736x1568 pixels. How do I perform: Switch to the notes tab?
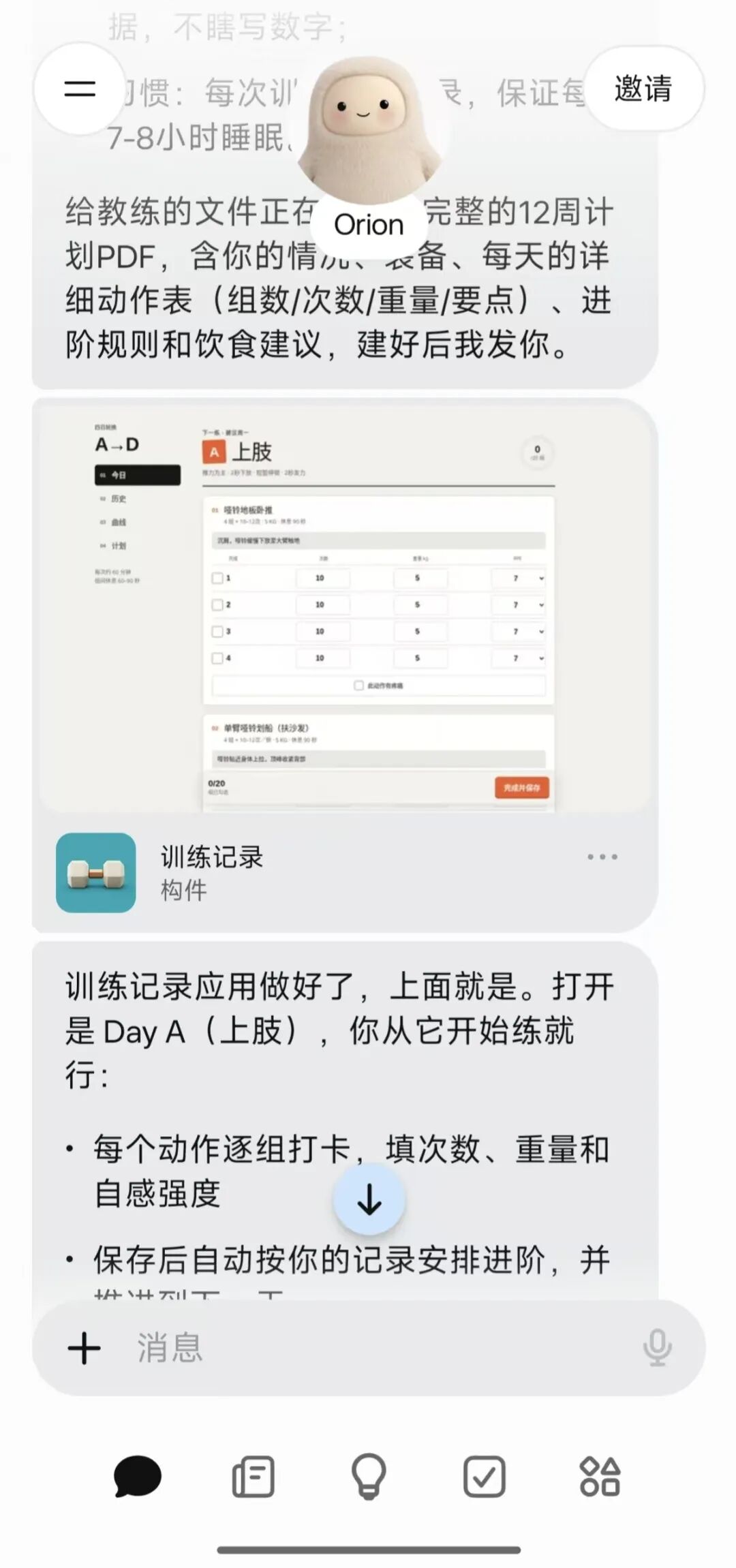[x=254, y=1476]
